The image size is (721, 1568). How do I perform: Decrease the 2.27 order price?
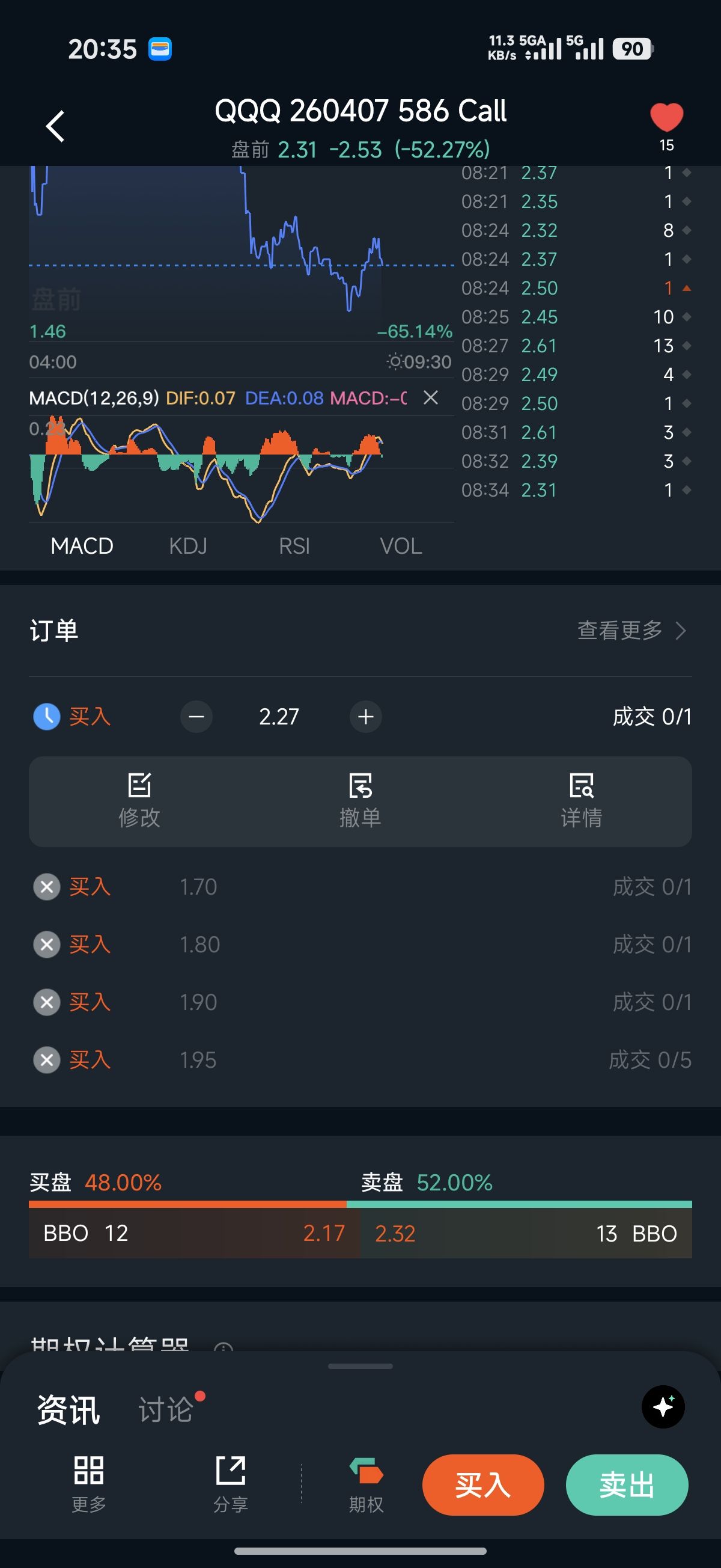[196, 717]
